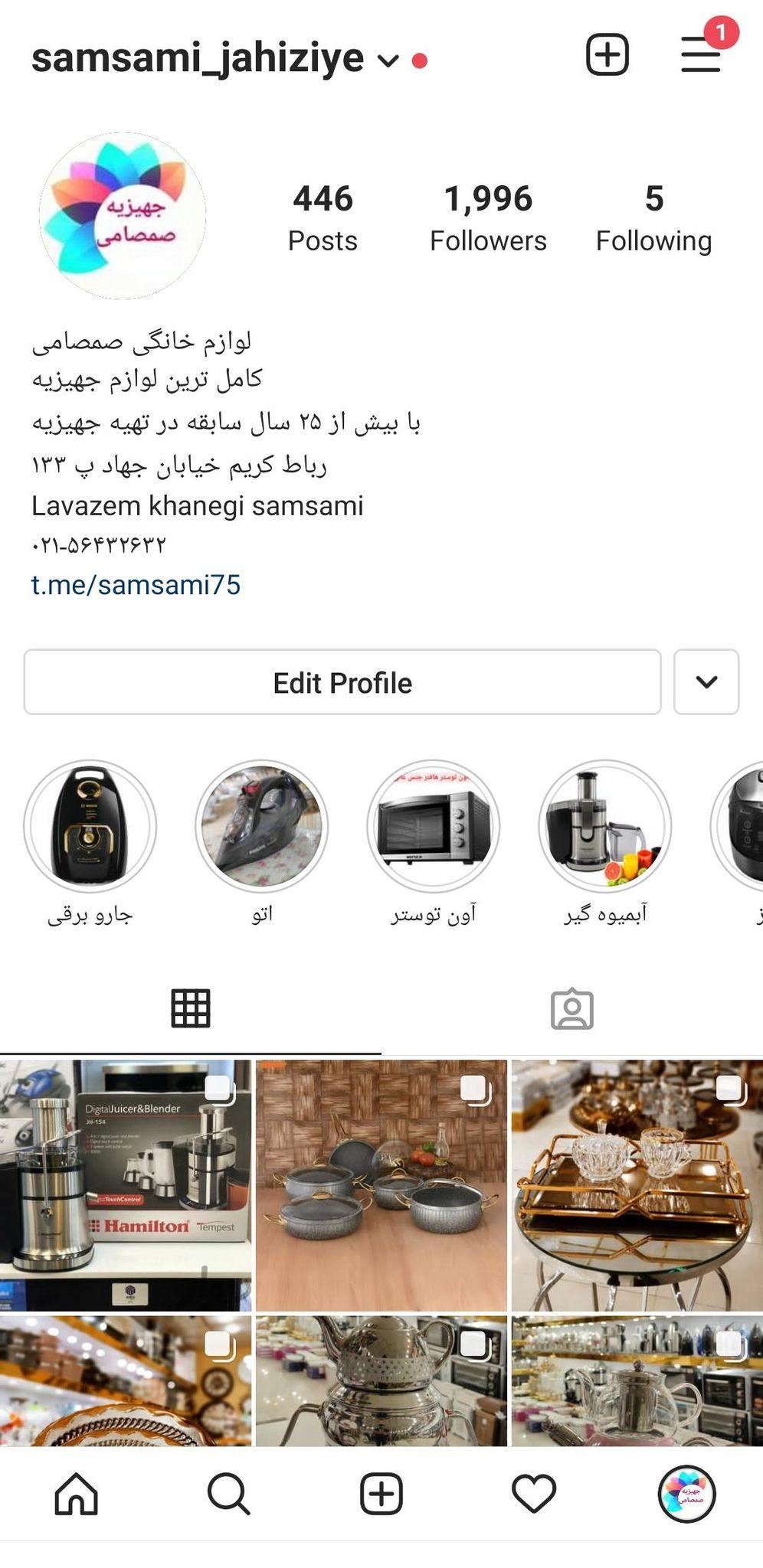Open the granite cookware pots post
The width and height of the screenshot is (763, 1568).
tap(381, 1185)
